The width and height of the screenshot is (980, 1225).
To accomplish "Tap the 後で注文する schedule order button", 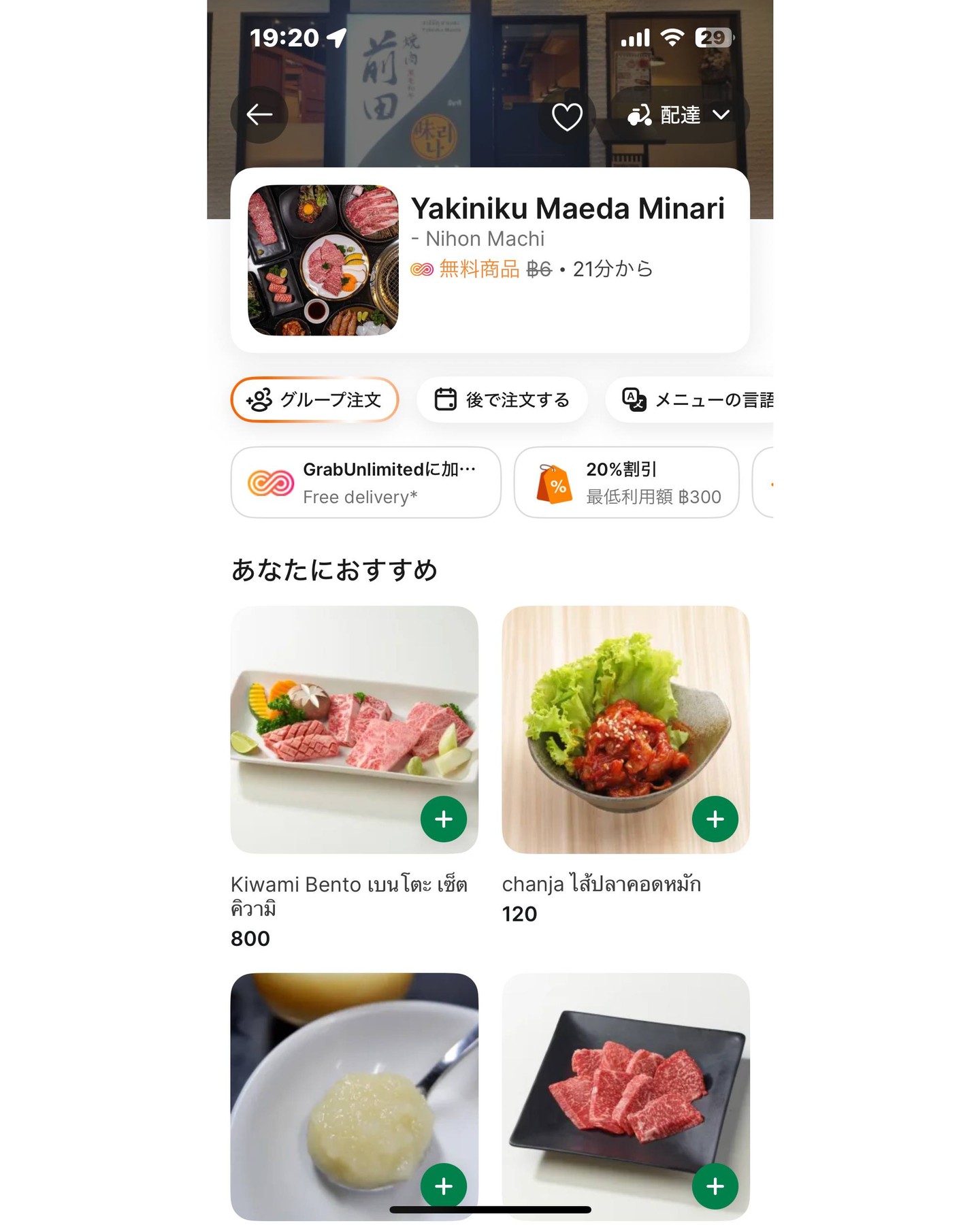I will [502, 400].
